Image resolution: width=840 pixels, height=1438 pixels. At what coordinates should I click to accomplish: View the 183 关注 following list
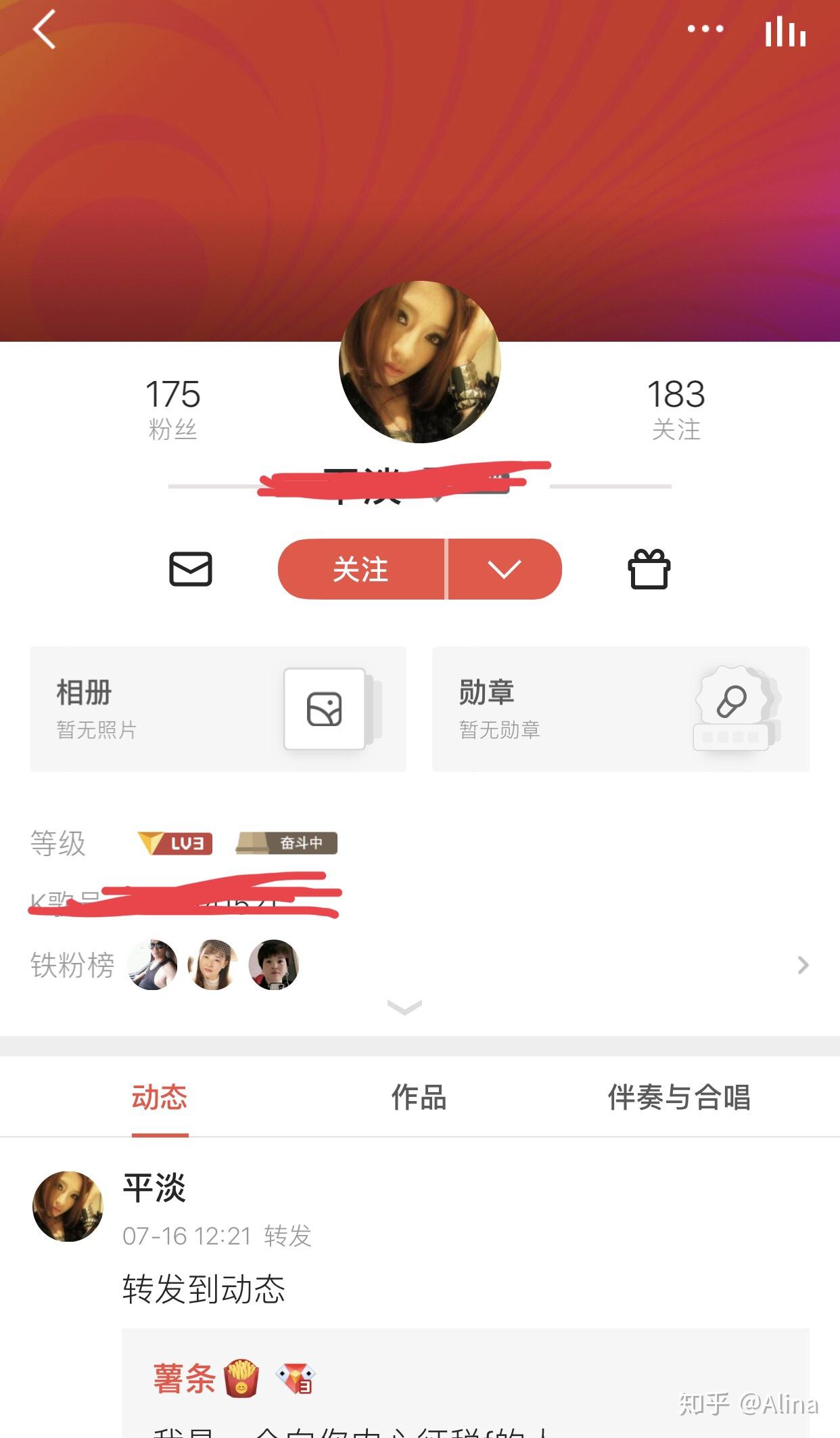click(676, 408)
